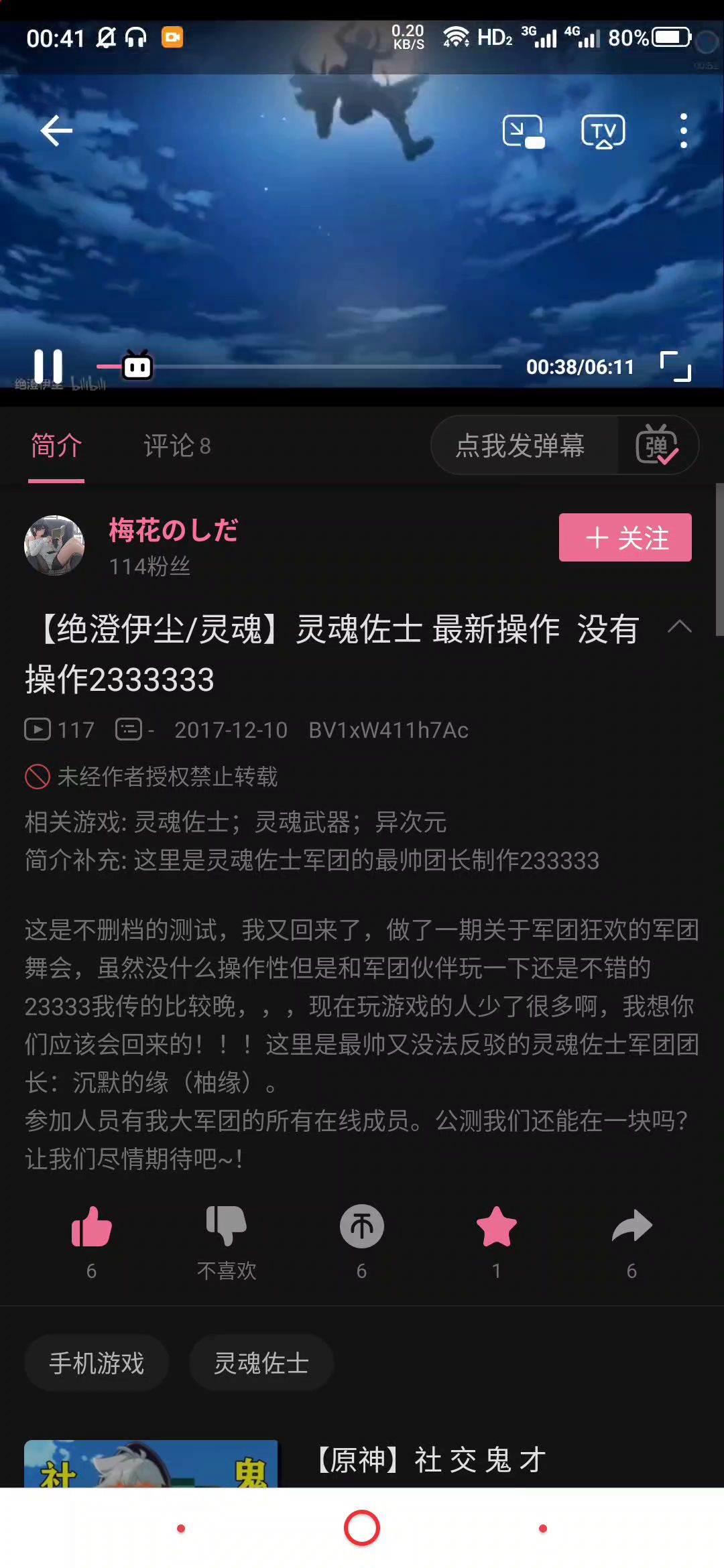The image size is (724, 1568).
Task: Open recommended video 【原神】社交鬼才
Action: click(432, 1461)
